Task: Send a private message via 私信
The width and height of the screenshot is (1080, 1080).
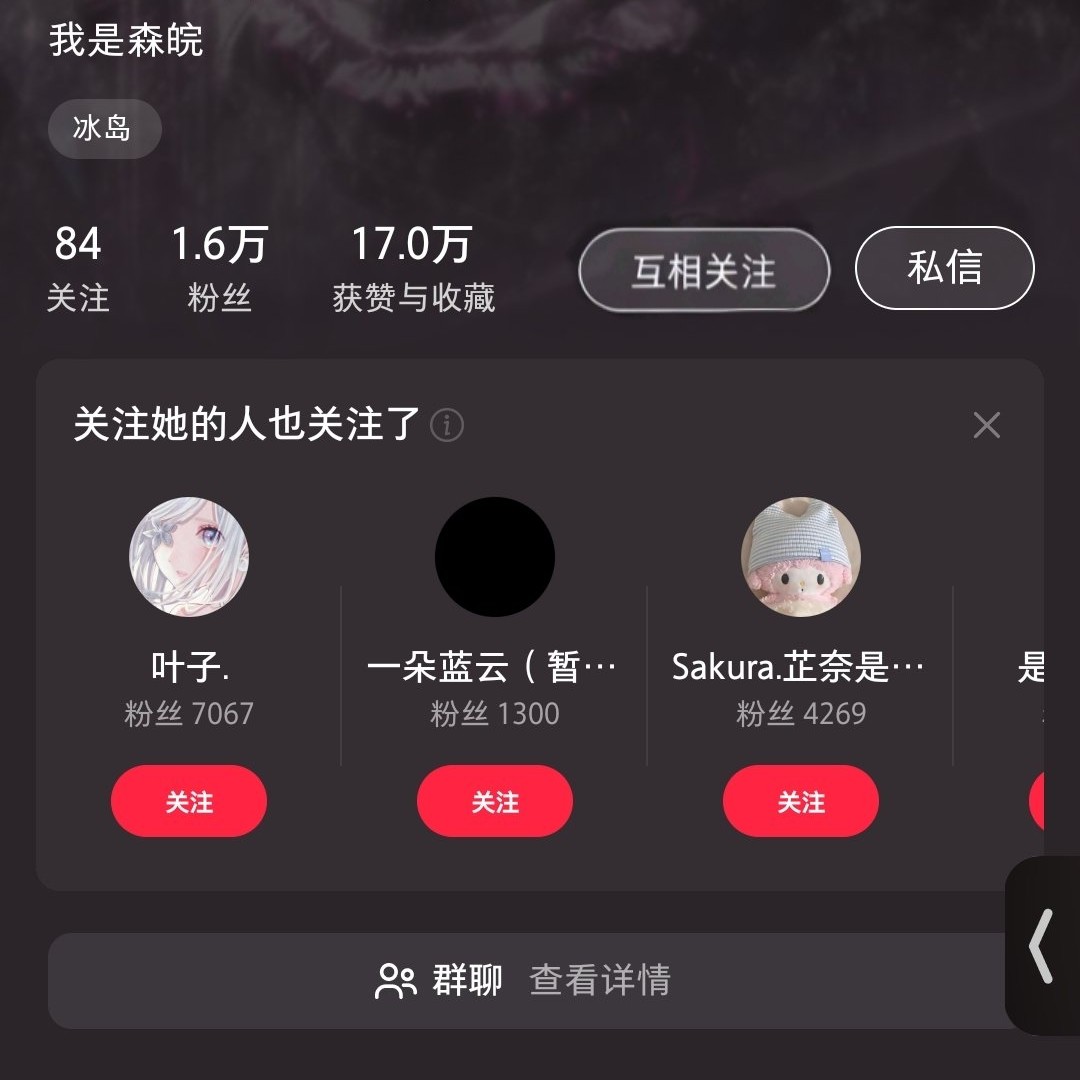Action: tap(944, 268)
